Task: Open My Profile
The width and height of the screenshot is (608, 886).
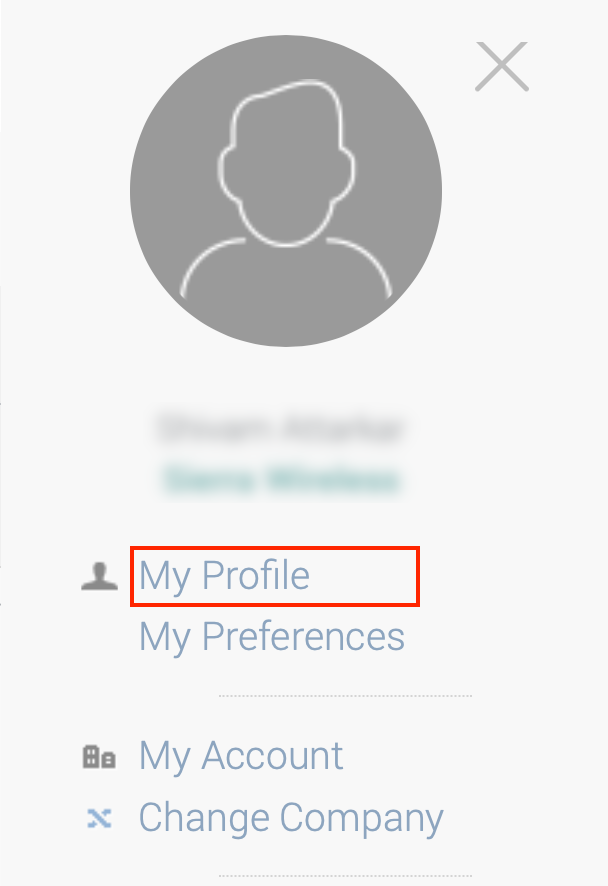Action: [x=225, y=576]
